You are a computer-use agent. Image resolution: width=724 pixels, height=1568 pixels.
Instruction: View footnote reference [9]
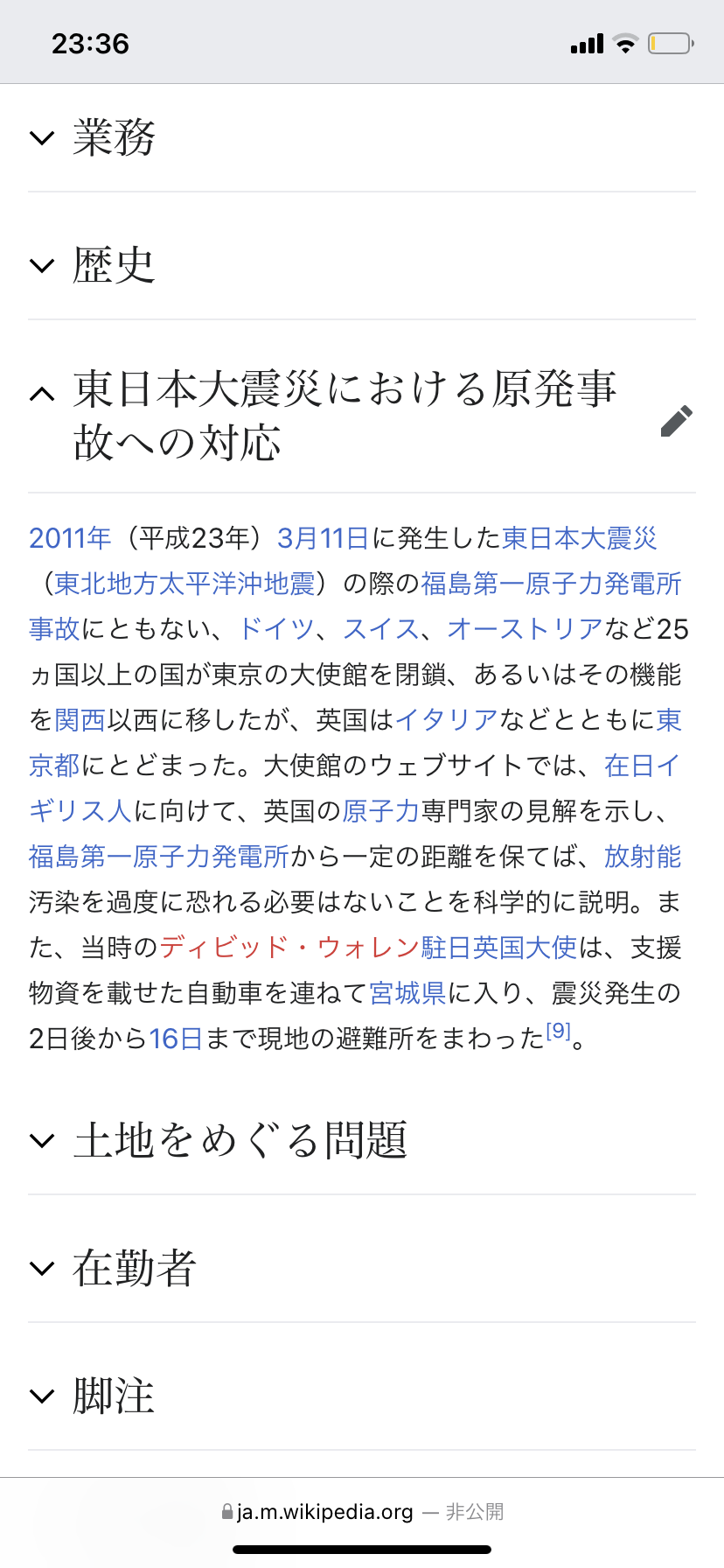[x=558, y=1031]
